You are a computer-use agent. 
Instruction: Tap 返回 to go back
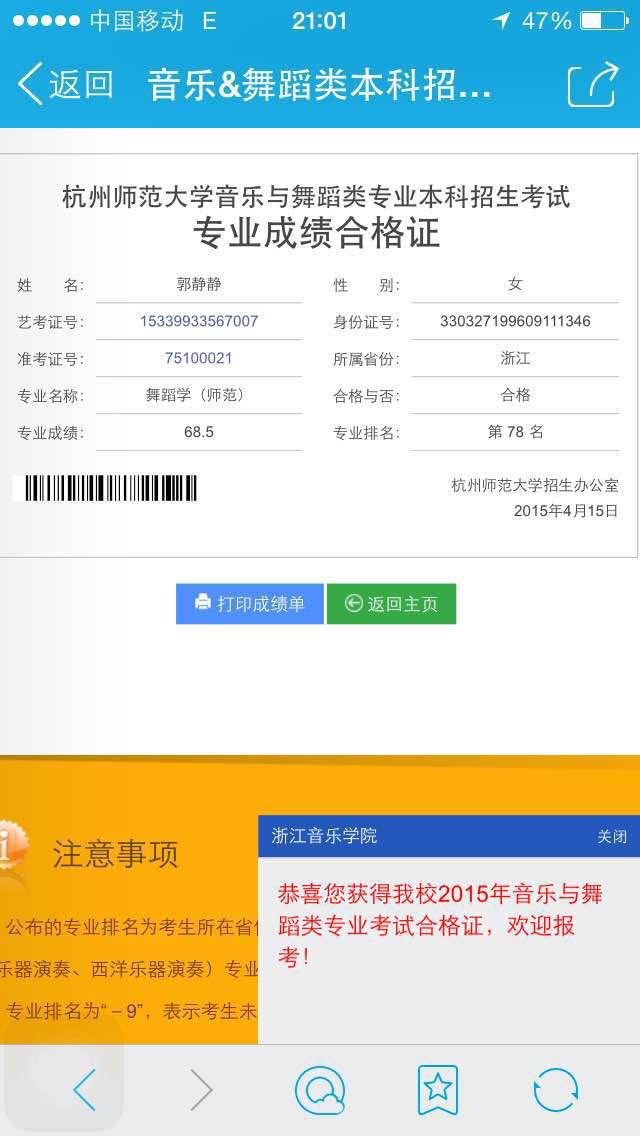pos(65,85)
